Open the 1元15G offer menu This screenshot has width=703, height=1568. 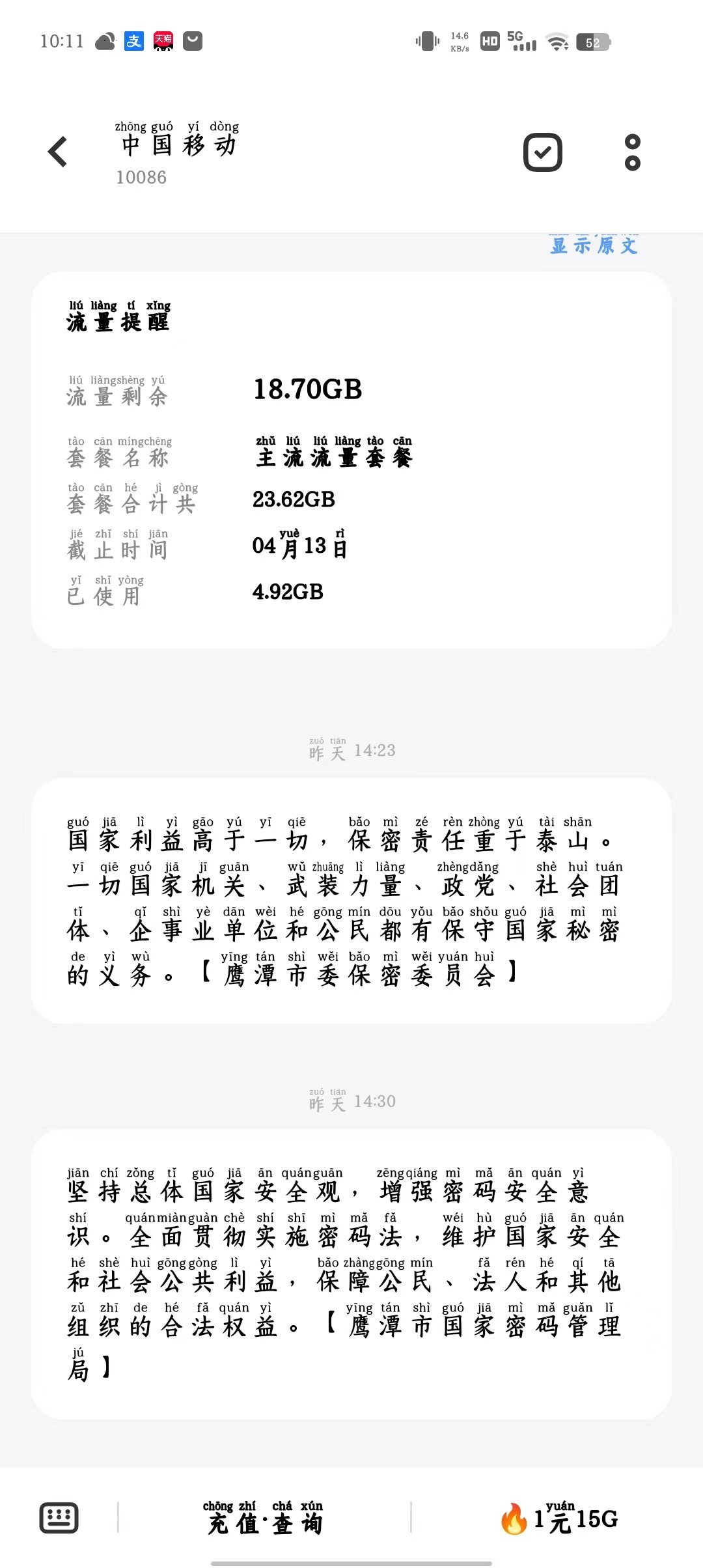(560, 1518)
